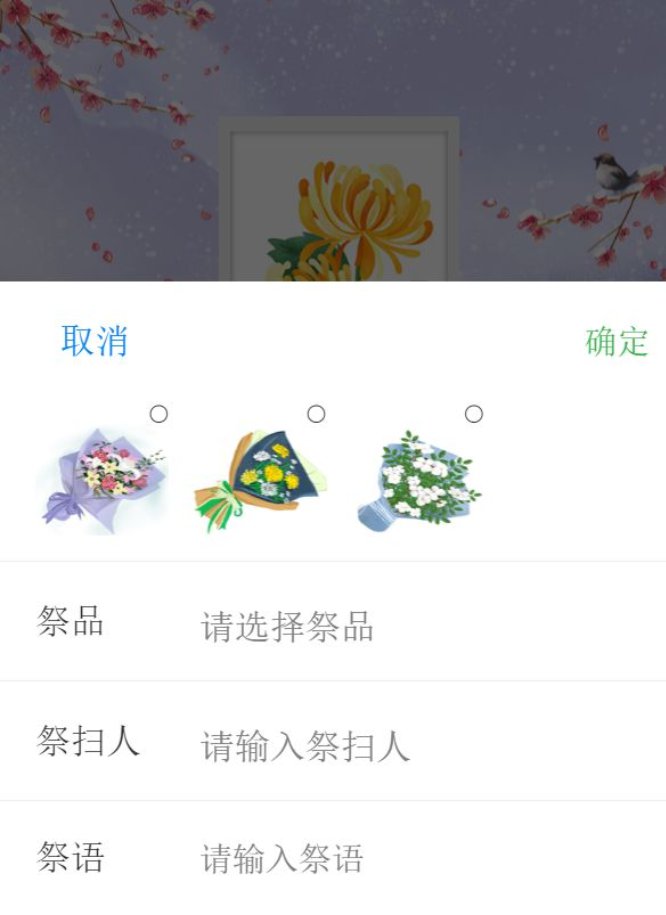Select the white flower bouquet radio button

point(474,414)
